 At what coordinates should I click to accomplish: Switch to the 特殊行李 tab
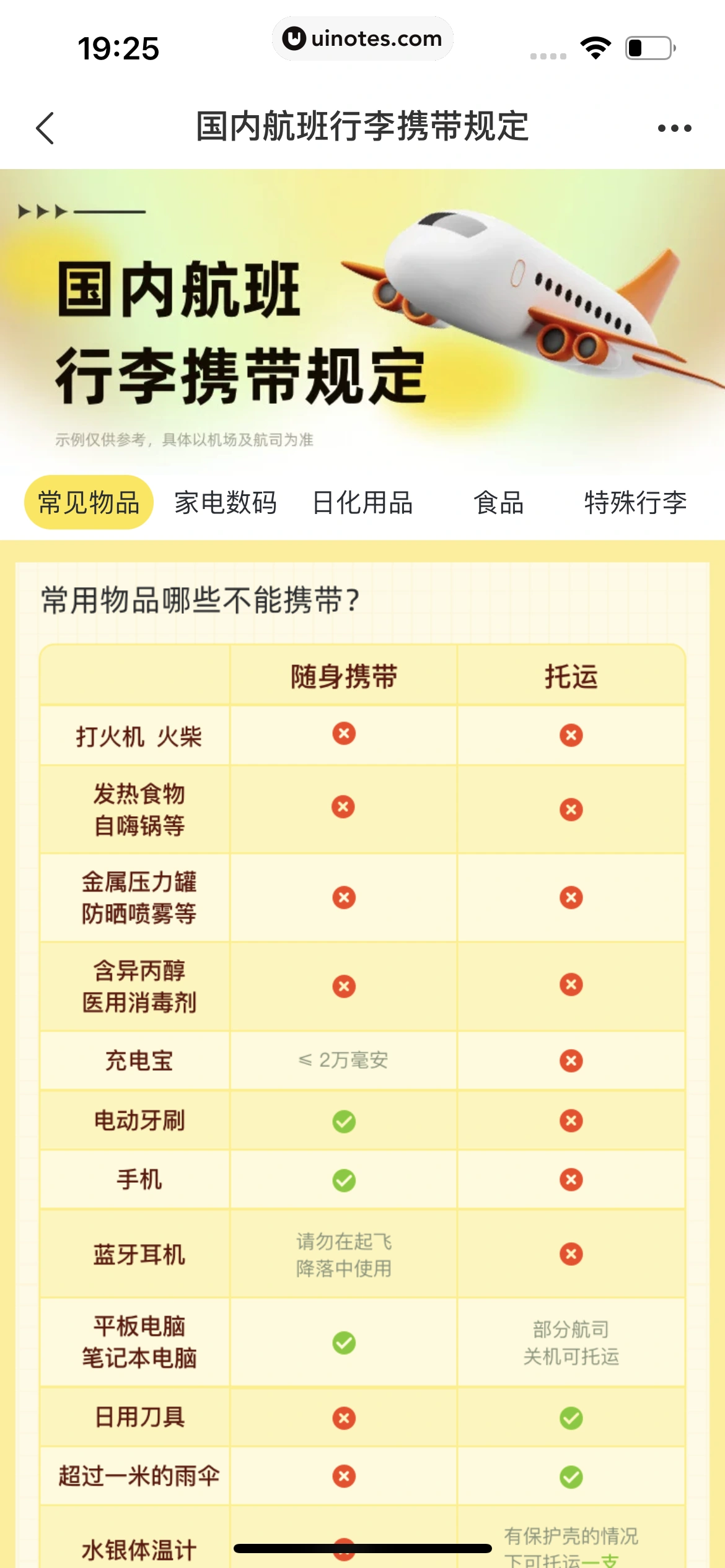pyautogui.click(x=635, y=502)
